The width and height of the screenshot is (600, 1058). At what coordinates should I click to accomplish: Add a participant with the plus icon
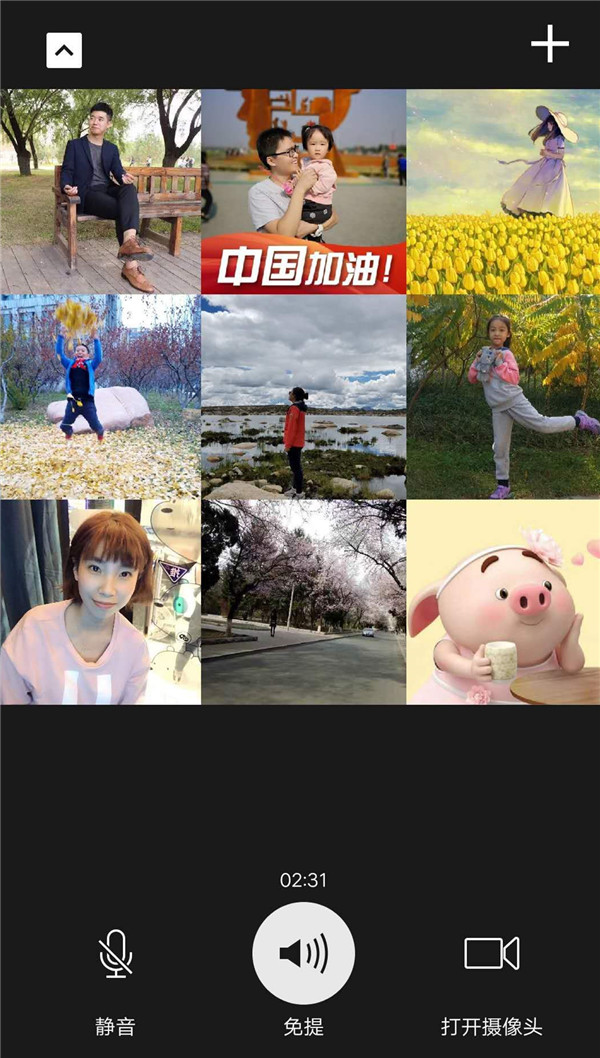pos(549,44)
